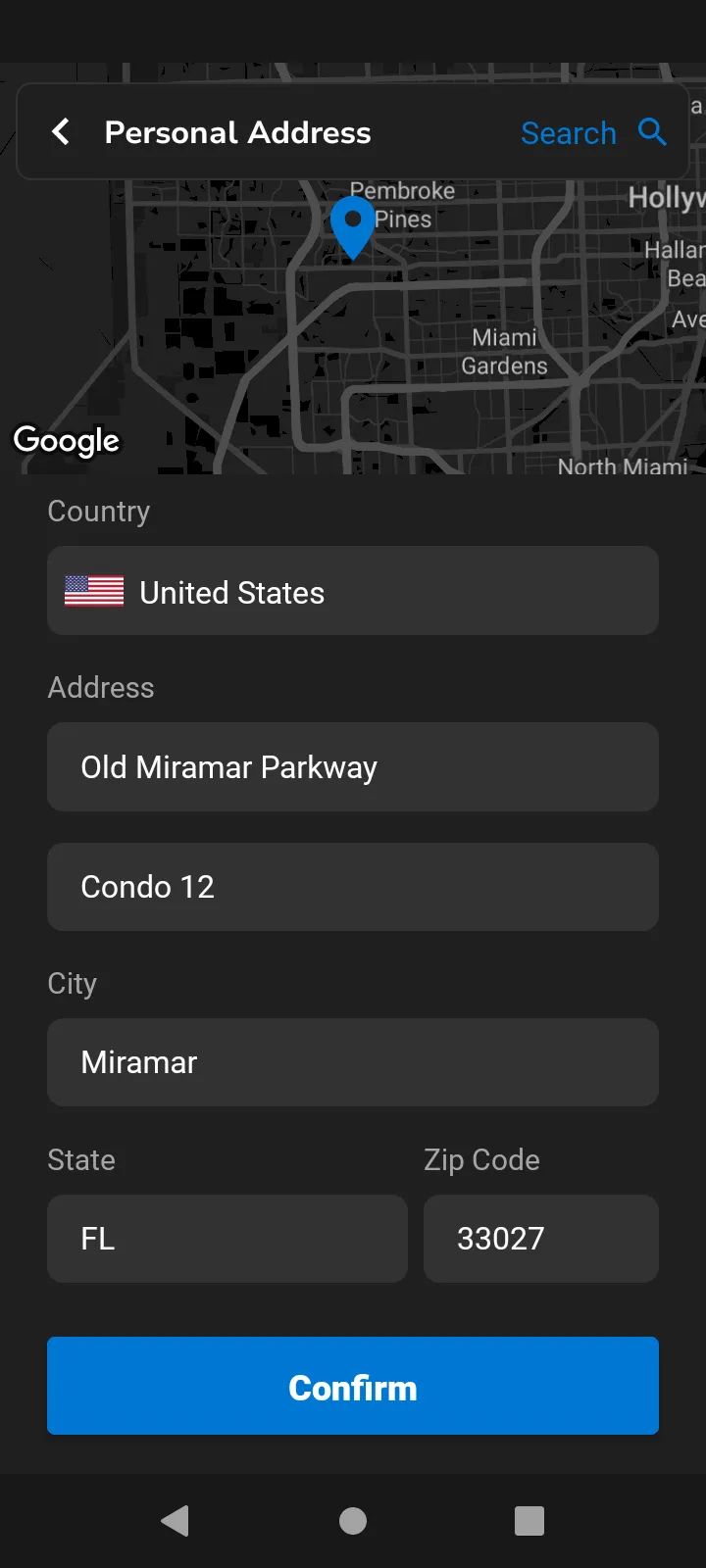706x1568 pixels.
Task: Tap the system back button
Action: click(176, 1521)
